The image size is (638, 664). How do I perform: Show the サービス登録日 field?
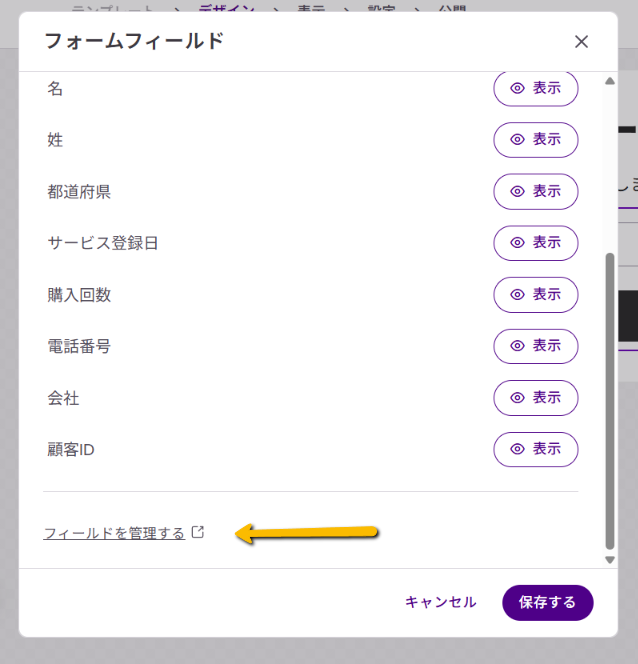pyautogui.click(x=536, y=243)
